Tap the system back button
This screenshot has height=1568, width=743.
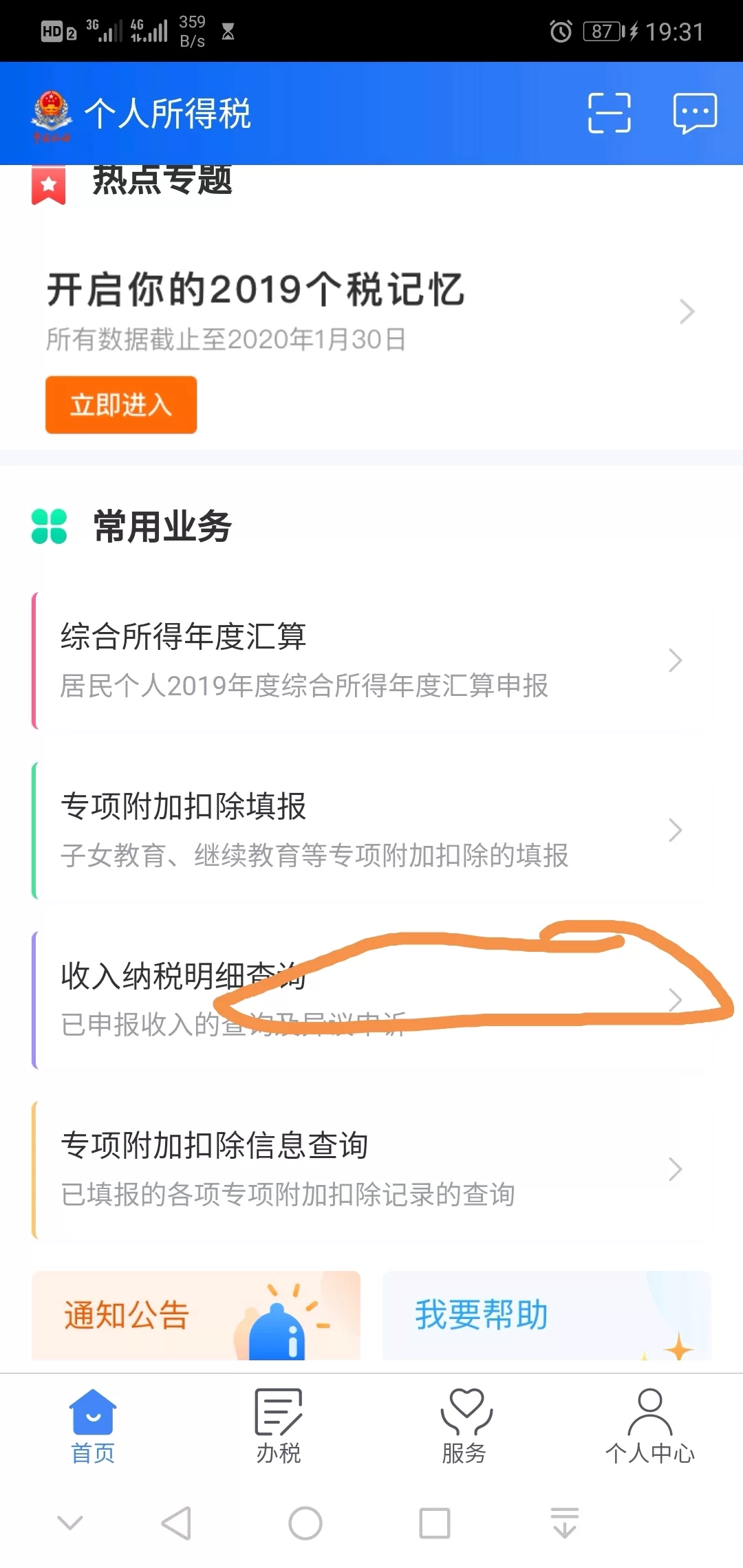click(176, 1523)
